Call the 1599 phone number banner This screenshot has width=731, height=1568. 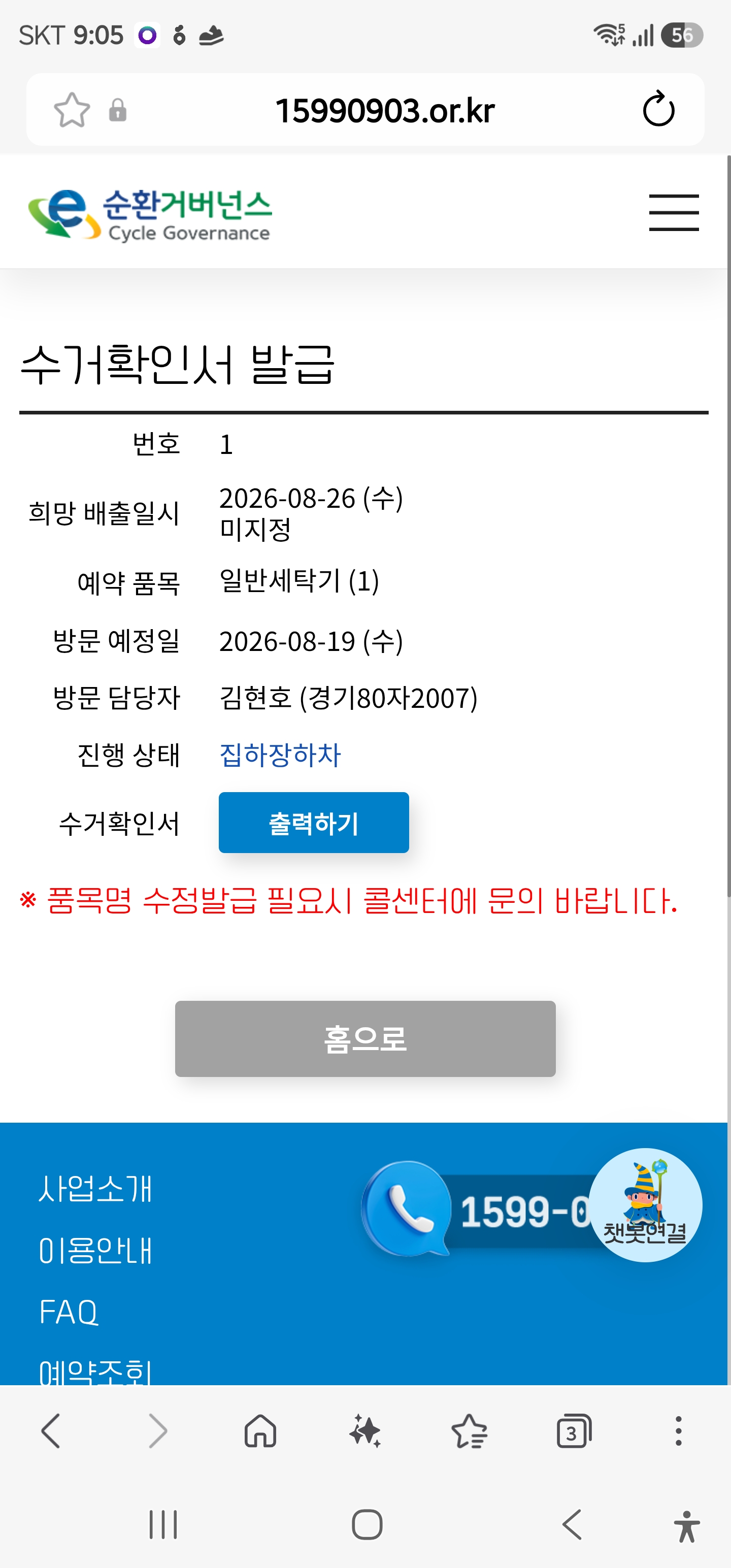pyautogui.click(x=475, y=1210)
